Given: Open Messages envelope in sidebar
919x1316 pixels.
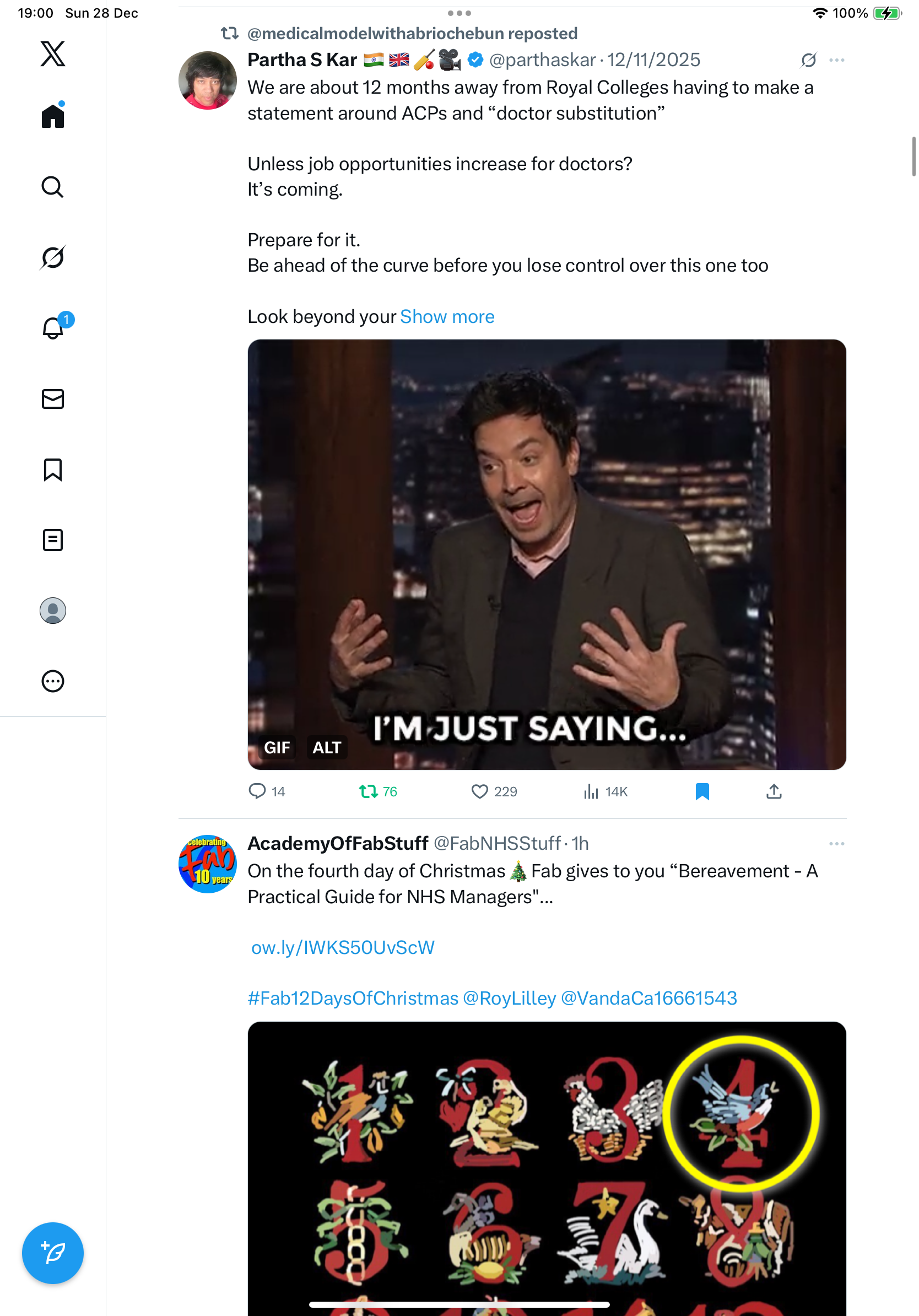Looking at the screenshot, I should tap(53, 399).
